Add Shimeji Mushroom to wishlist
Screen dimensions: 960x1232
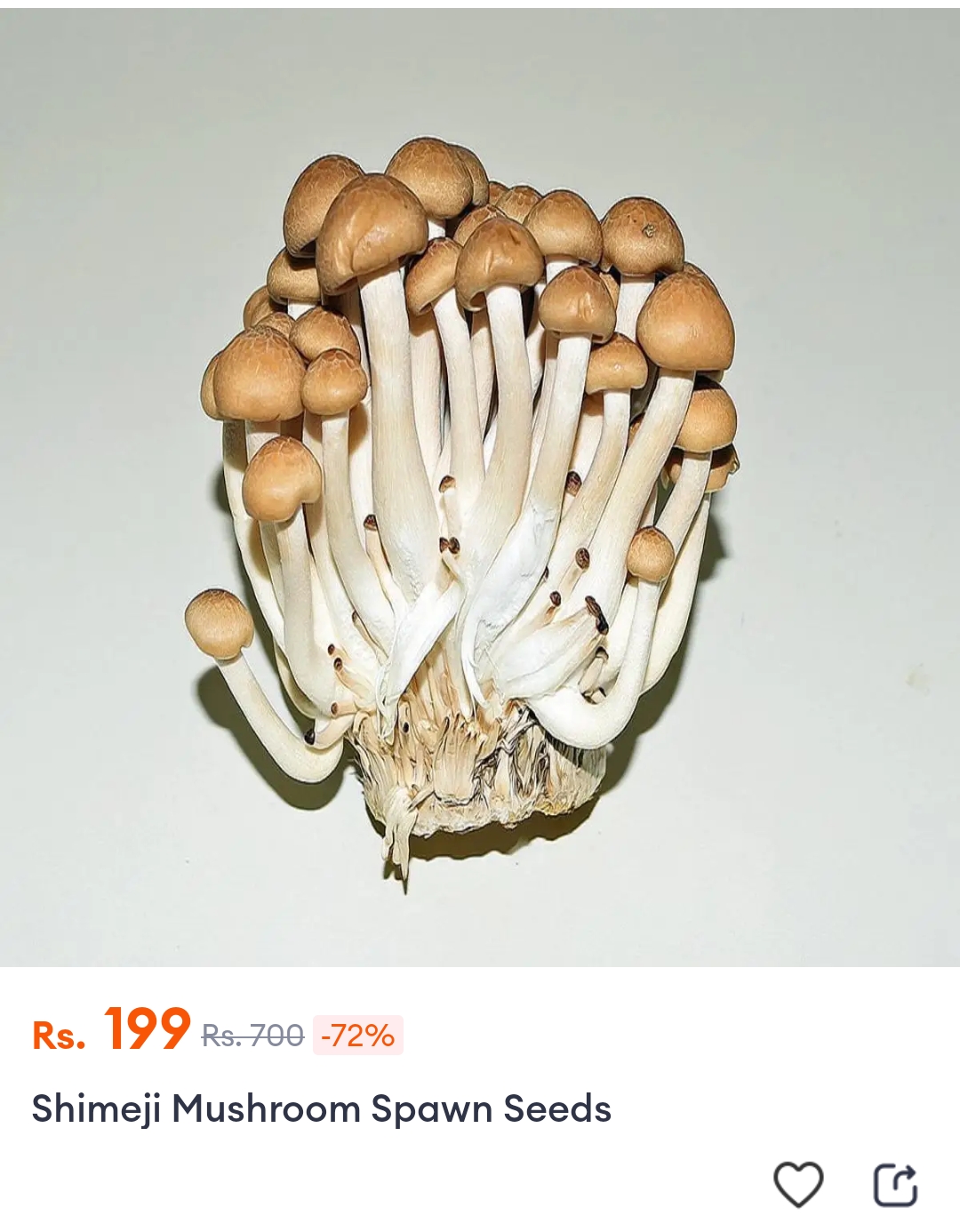(798, 1184)
